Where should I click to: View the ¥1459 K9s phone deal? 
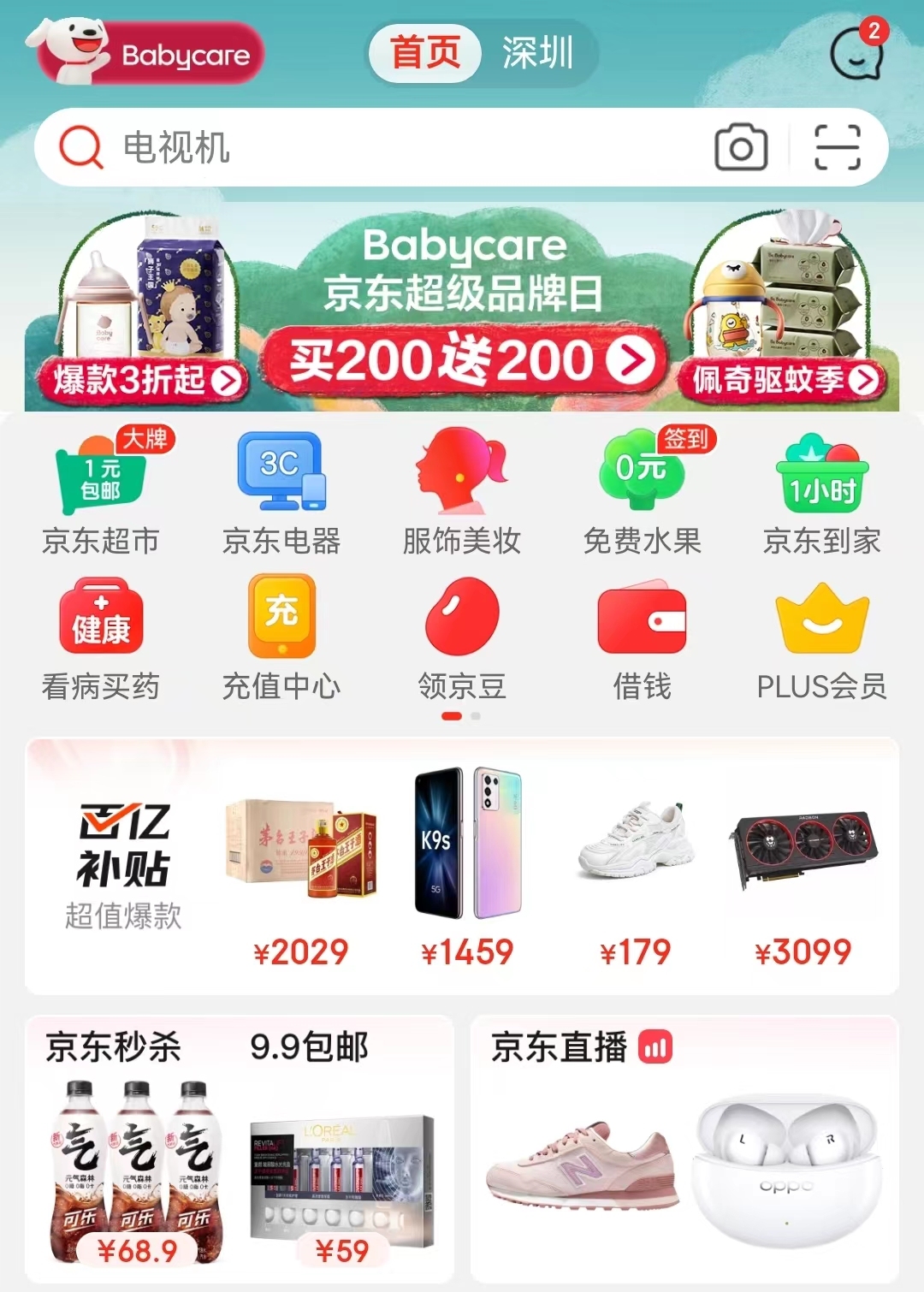[x=467, y=866]
